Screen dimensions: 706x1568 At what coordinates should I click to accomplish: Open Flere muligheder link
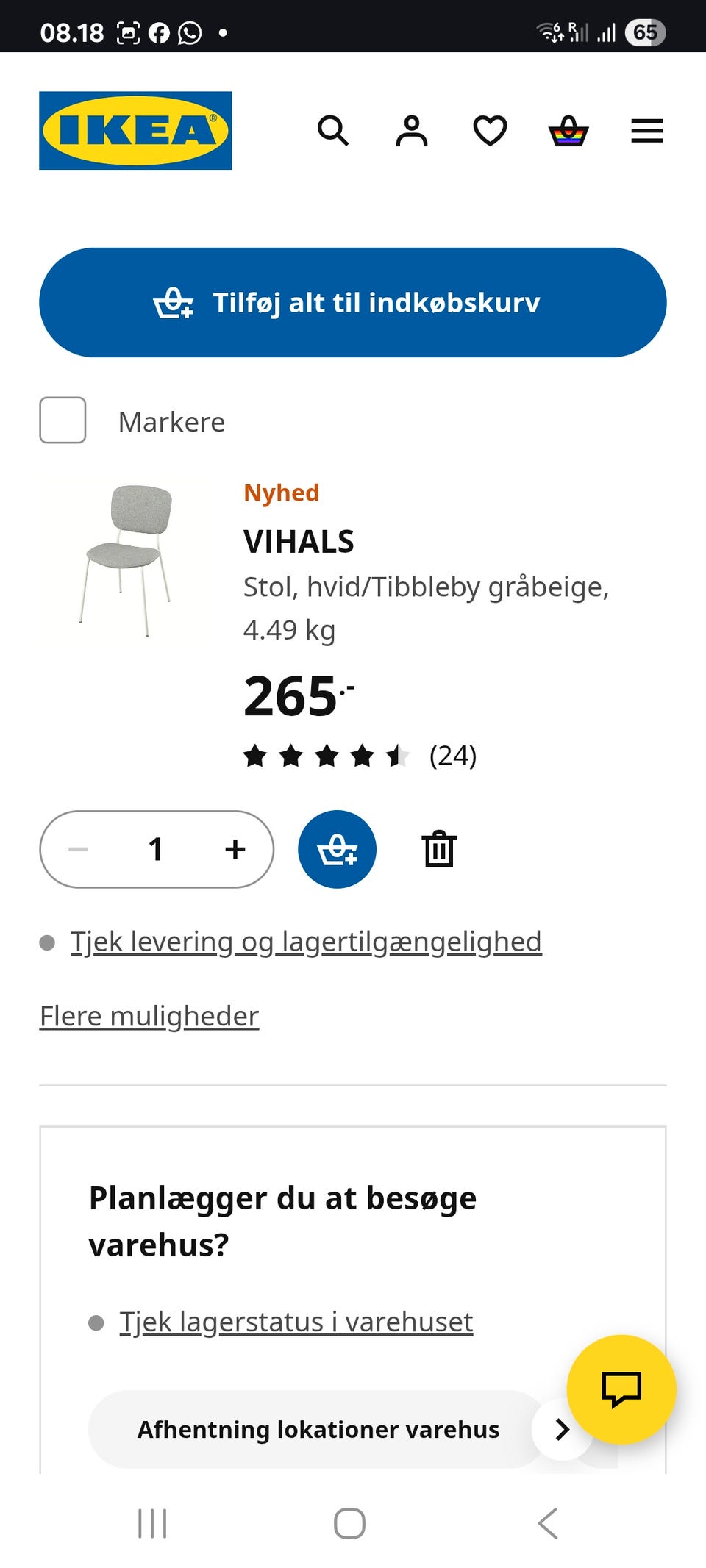(149, 1017)
